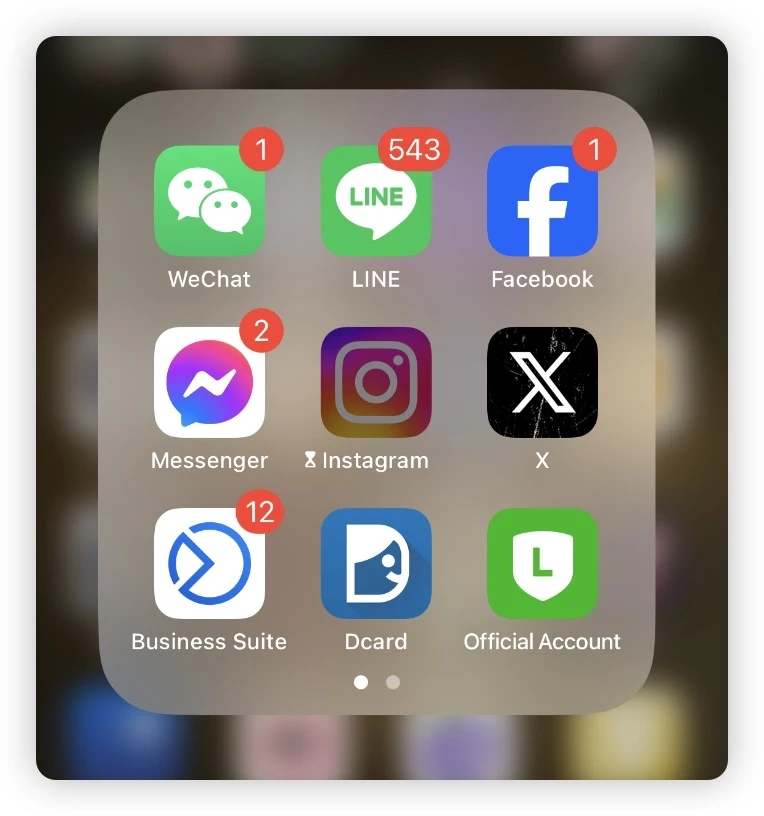Tap the notification badge on WeChat
Screen dimensions: 764x816
point(264,150)
